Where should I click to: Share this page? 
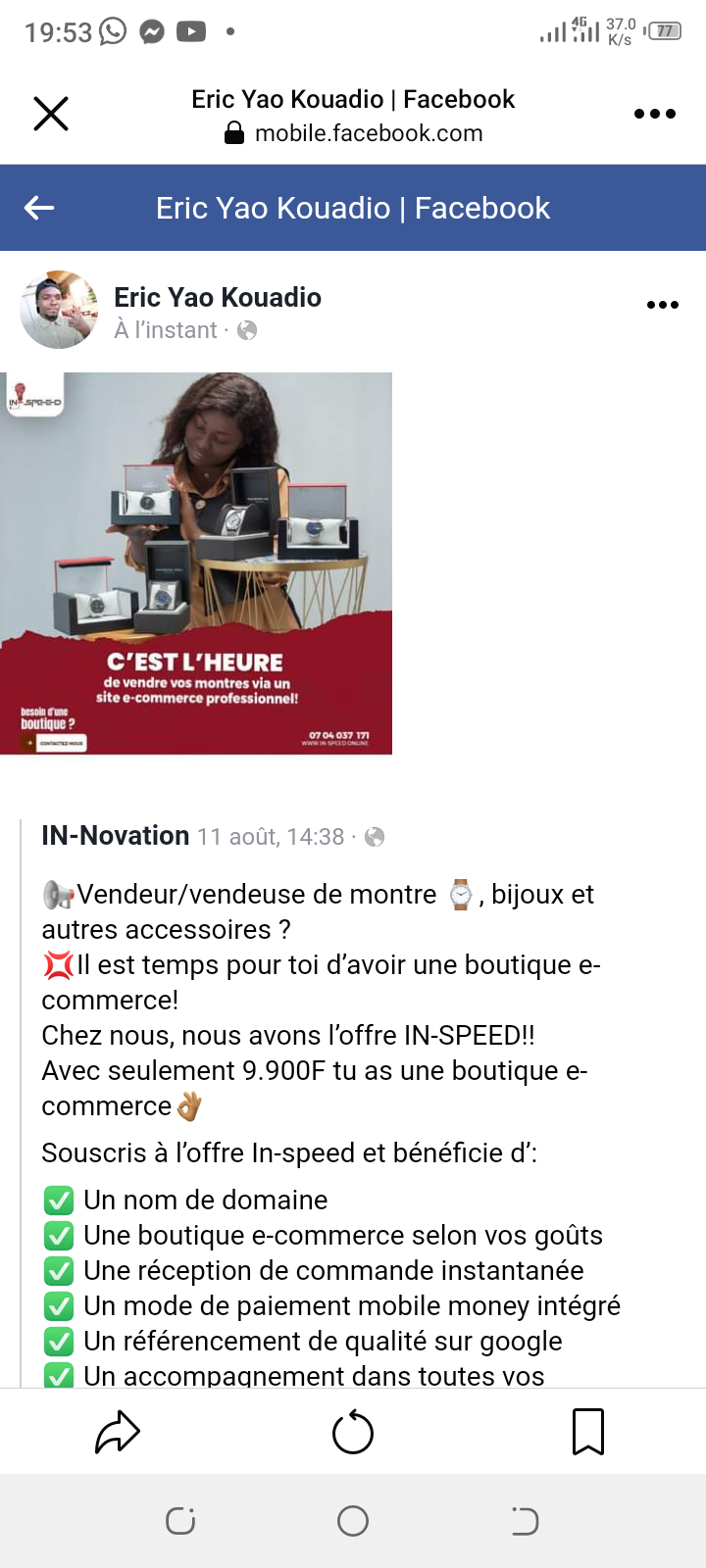tap(118, 1432)
